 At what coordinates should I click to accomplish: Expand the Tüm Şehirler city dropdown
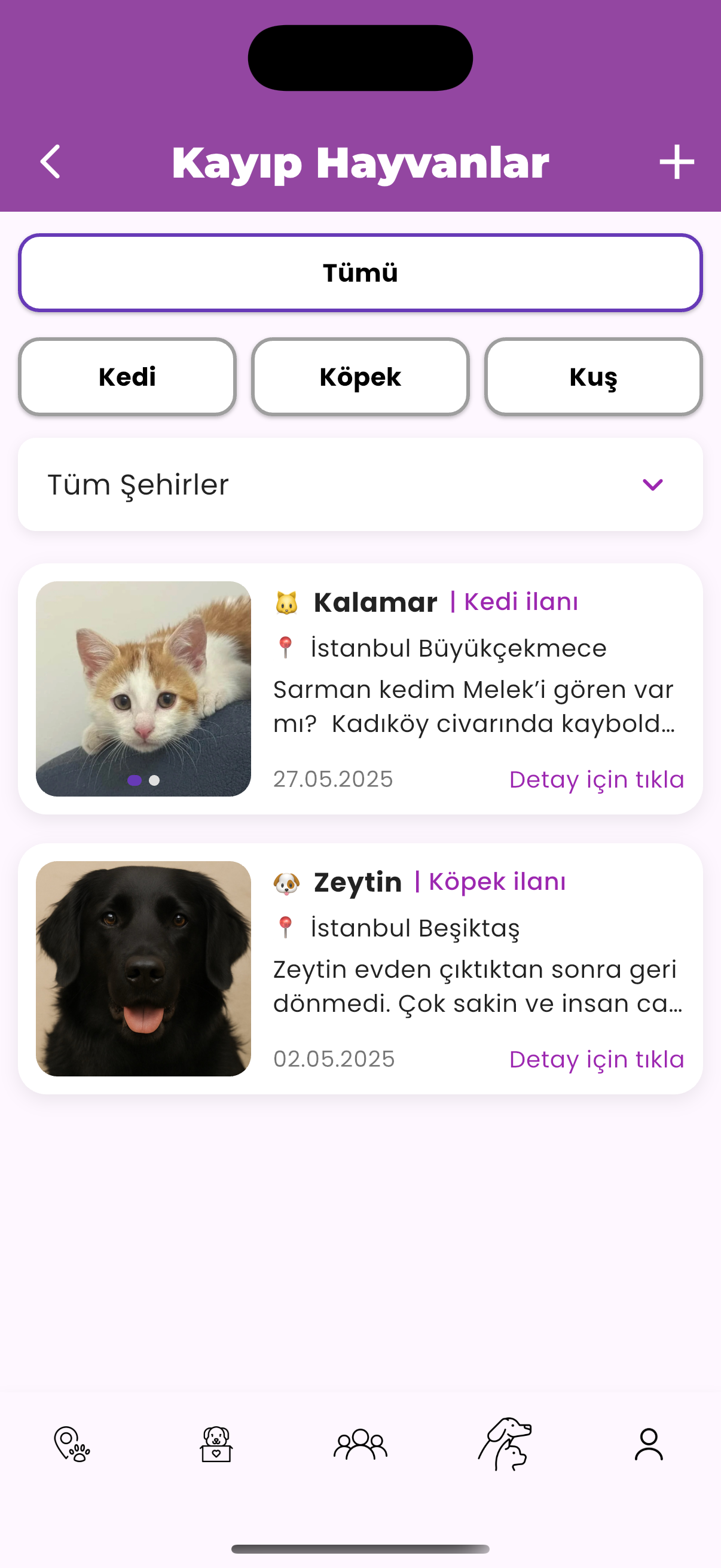click(x=360, y=484)
